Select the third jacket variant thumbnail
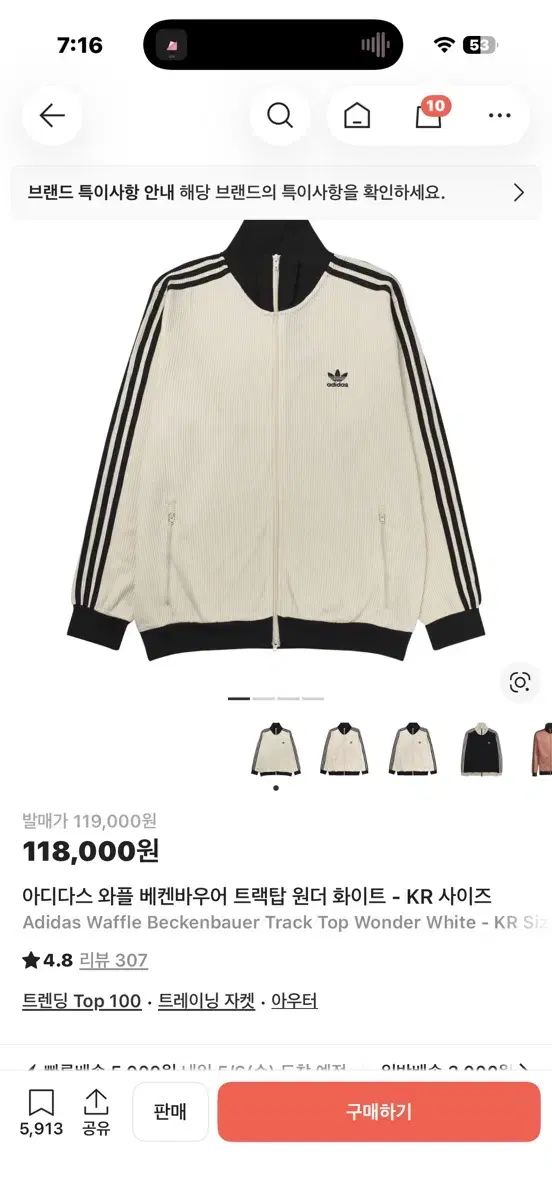Screen dimensions: 552x1200 (414, 749)
